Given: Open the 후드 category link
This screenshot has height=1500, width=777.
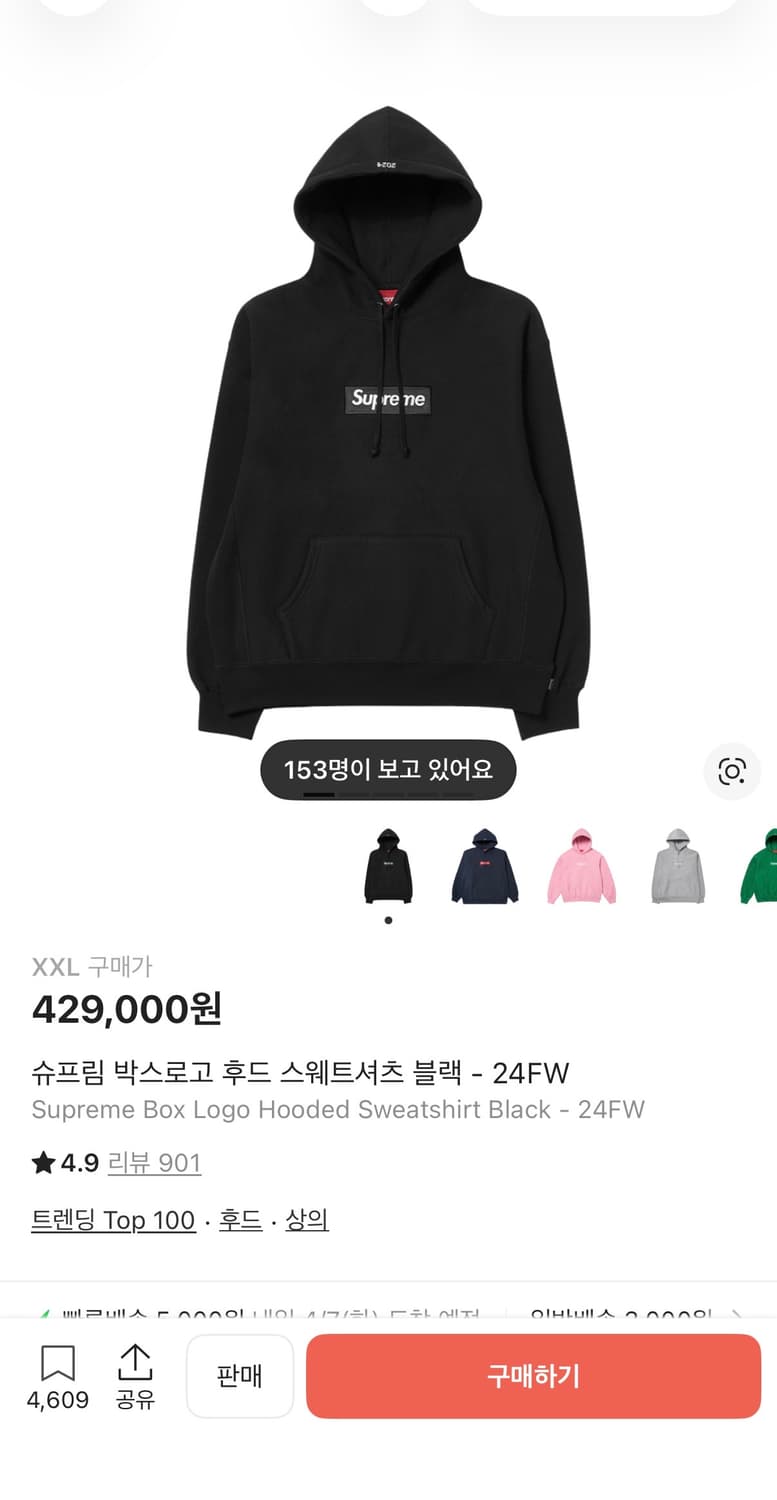Looking at the screenshot, I should 239,1220.
